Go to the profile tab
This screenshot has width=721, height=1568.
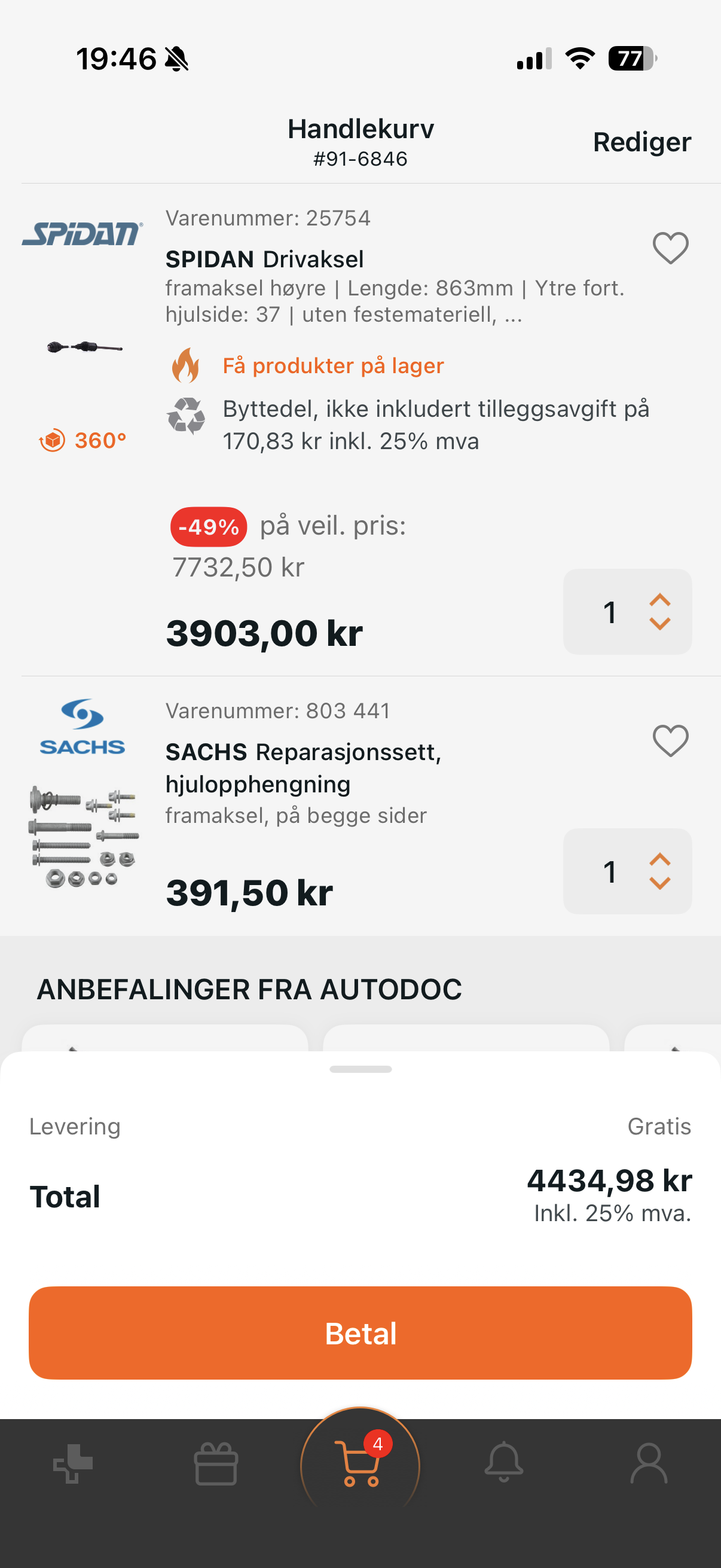[648, 1463]
